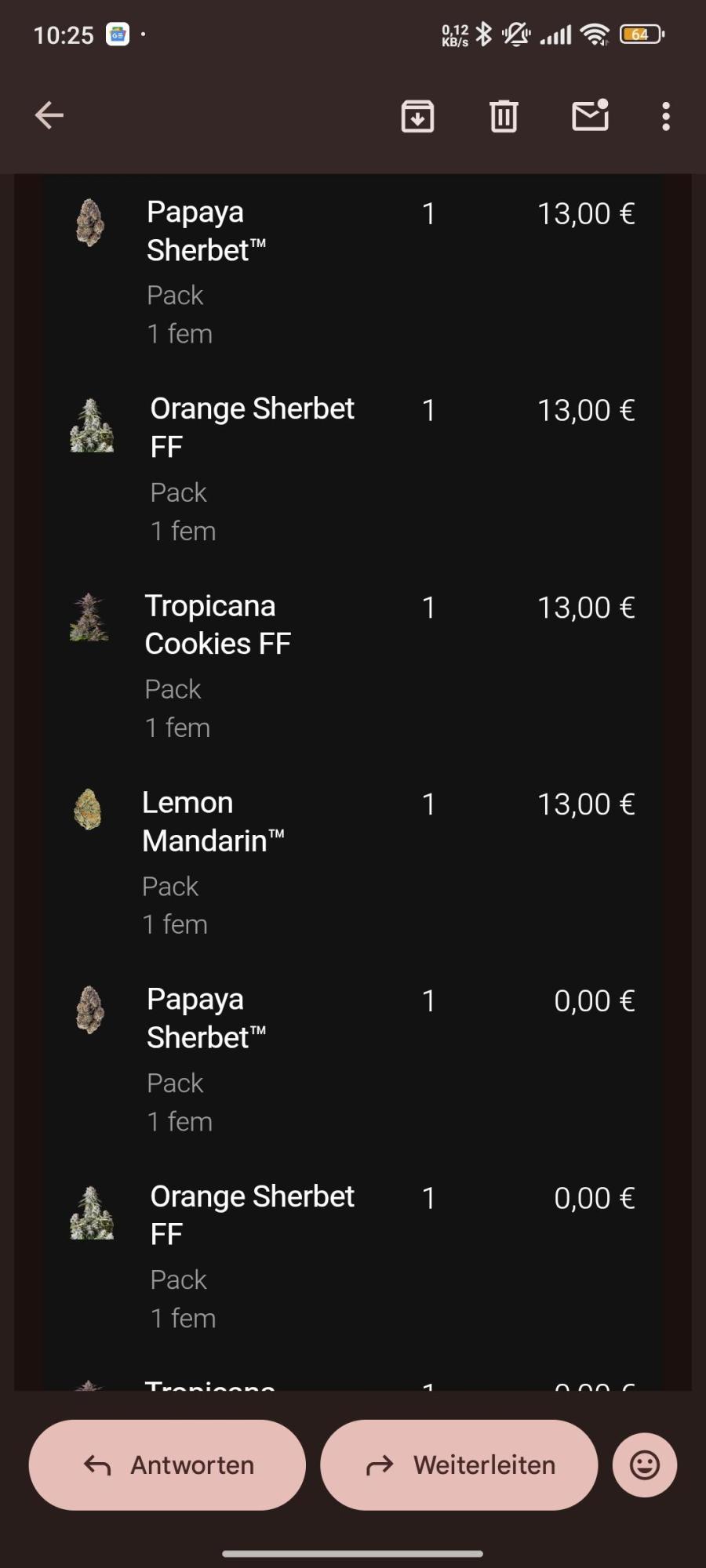Image resolution: width=706 pixels, height=1568 pixels.
Task: Open the three-dot overflow menu
Action: point(666,116)
